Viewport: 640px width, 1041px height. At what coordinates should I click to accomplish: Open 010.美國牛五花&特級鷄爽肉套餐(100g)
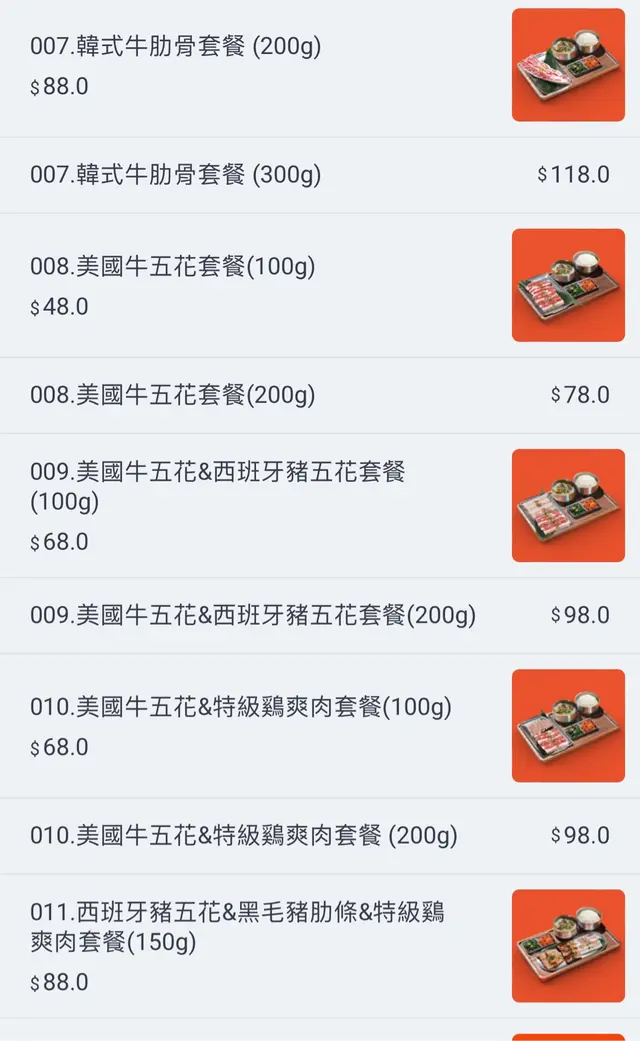tap(241, 707)
